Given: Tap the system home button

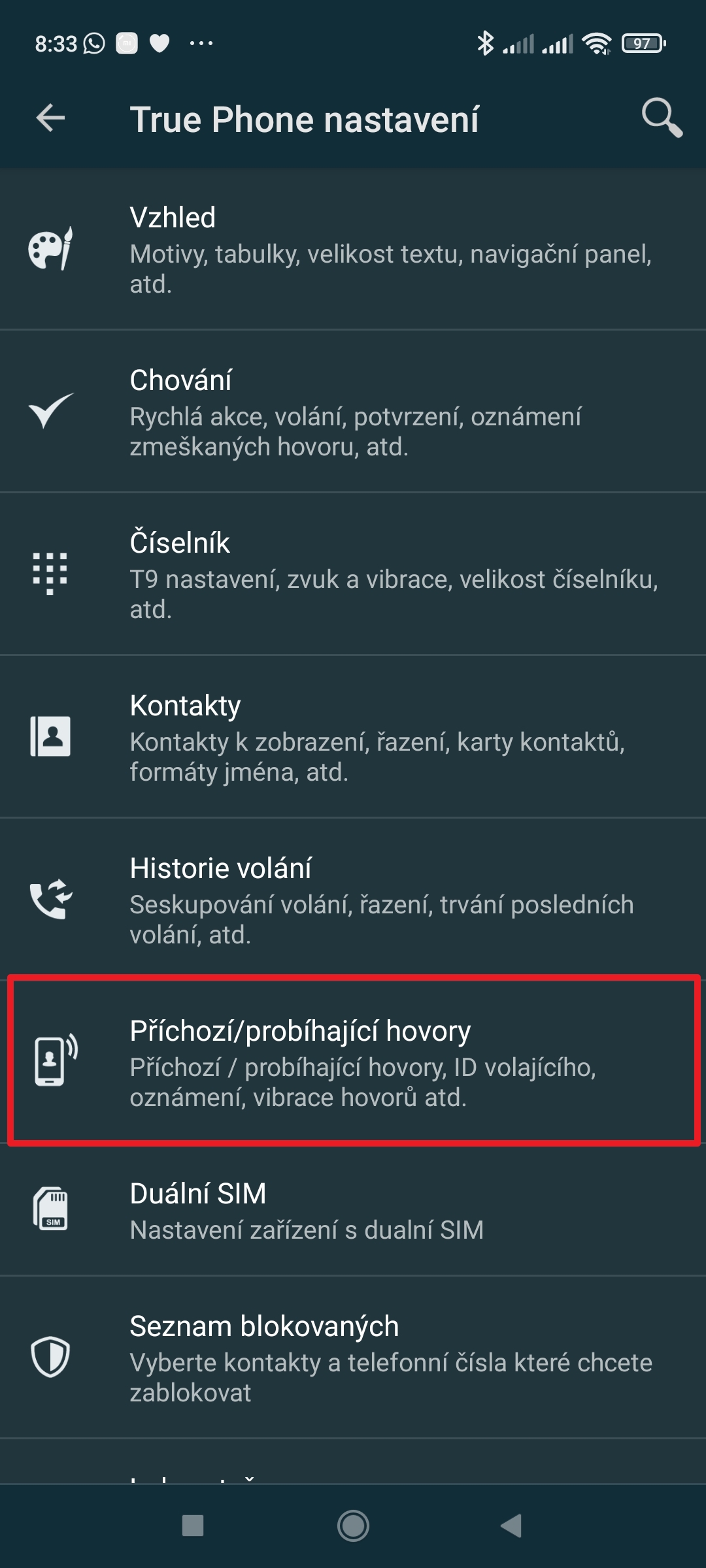Looking at the screenshot, I should (353, 1526).
